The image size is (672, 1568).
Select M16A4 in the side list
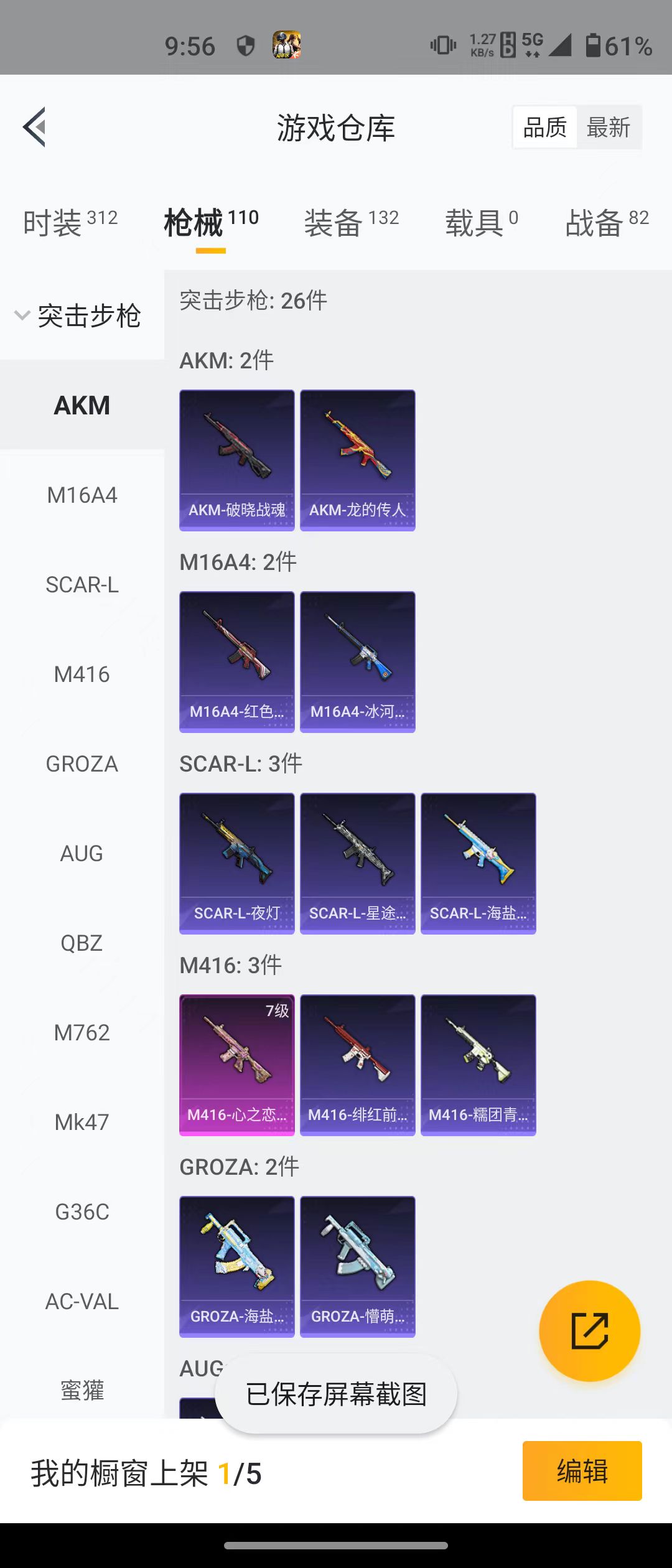82,495
